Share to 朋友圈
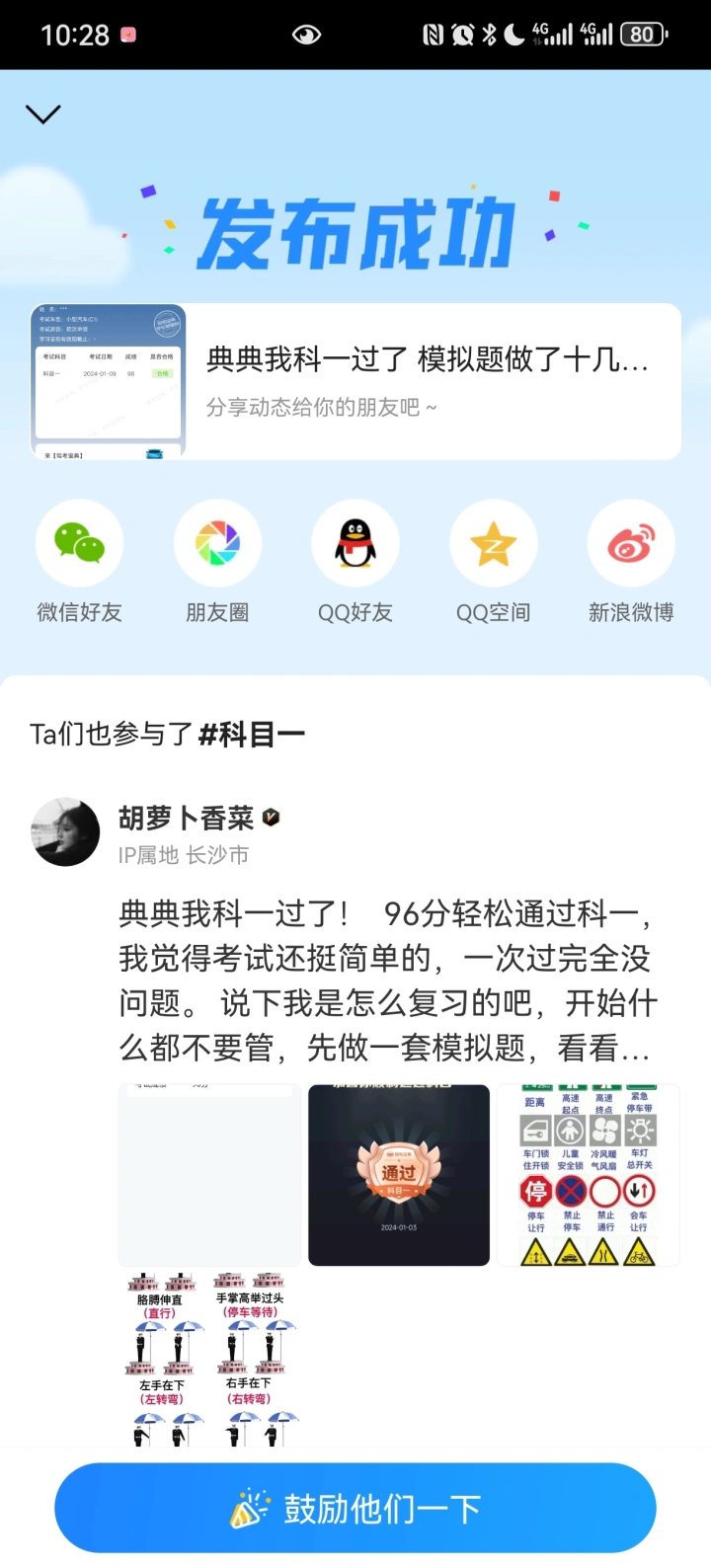This screenshot has height=1568, width=711. pos(217,544)
